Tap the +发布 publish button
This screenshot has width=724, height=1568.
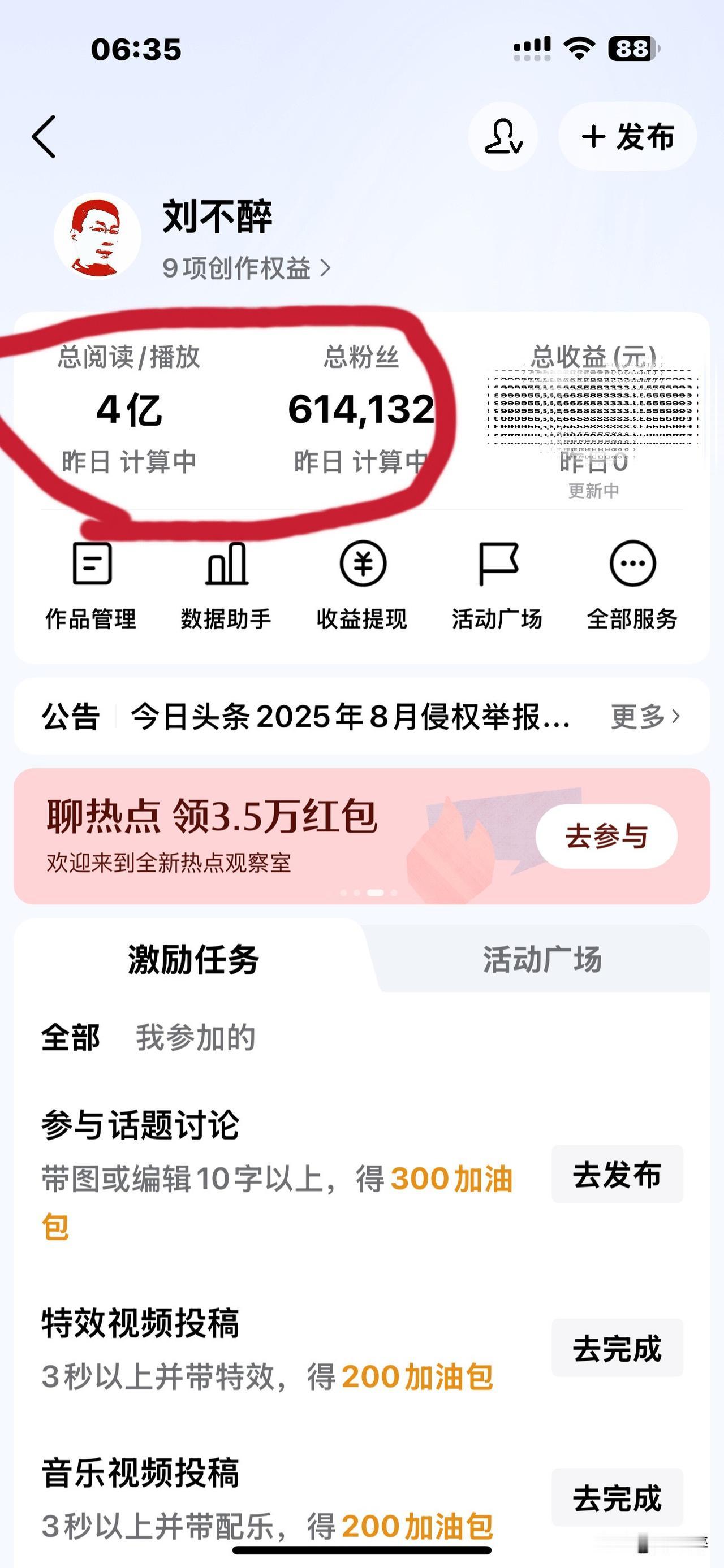click(x=628, y=136)
